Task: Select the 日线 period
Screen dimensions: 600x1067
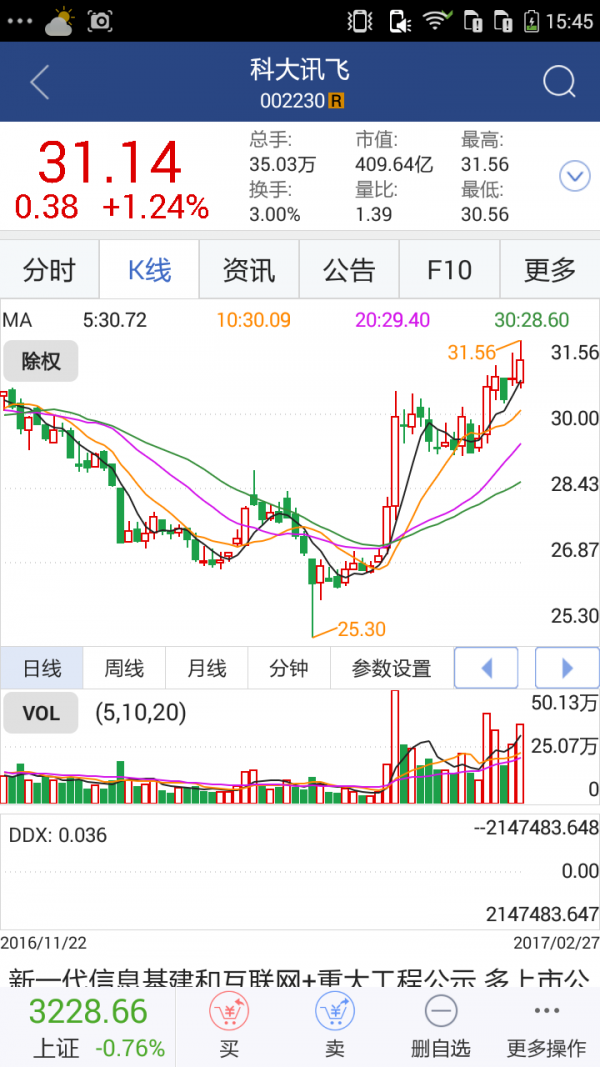Action: (x=42, y=668)
